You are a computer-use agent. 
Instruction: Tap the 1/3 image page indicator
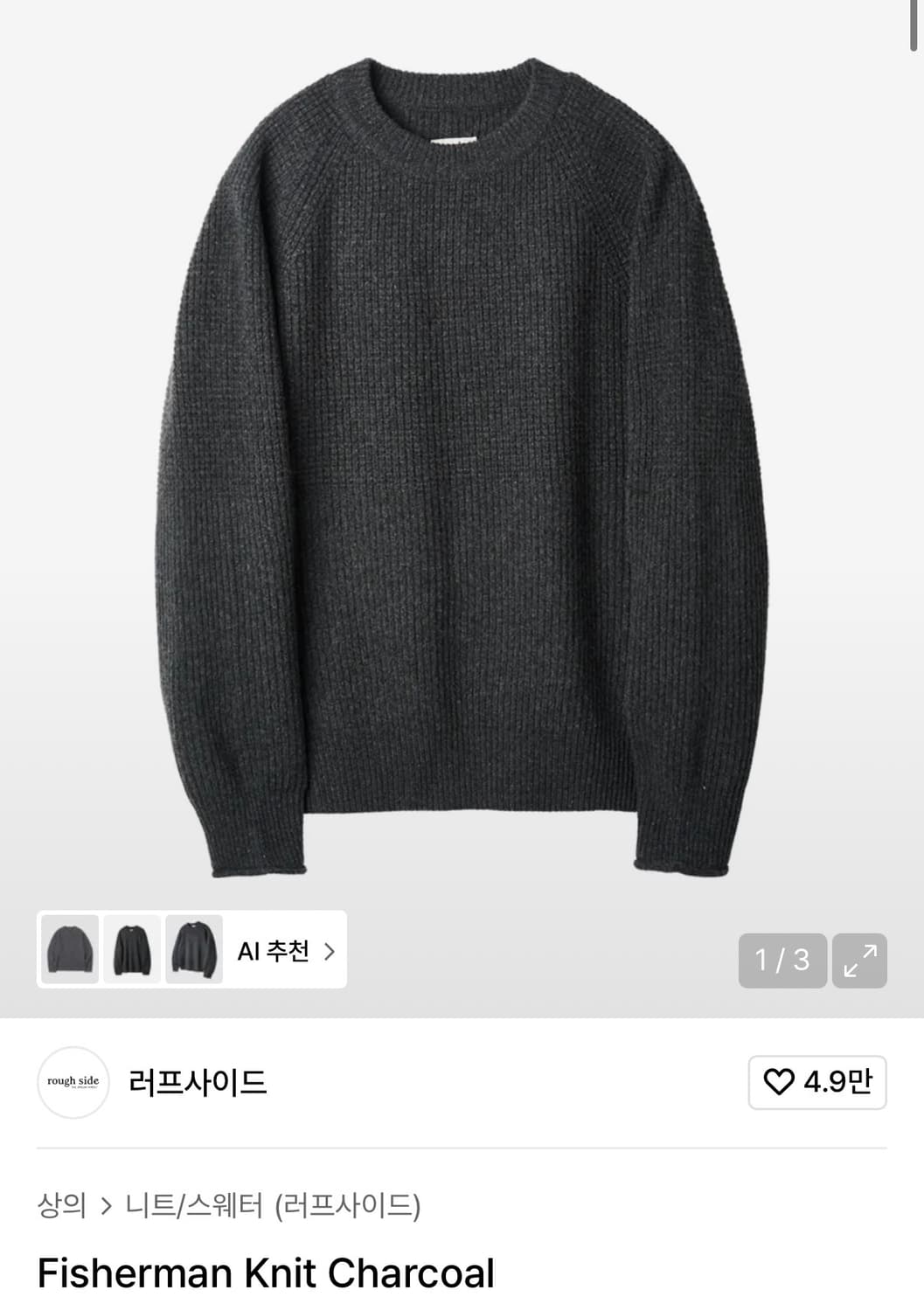point(782,960)
